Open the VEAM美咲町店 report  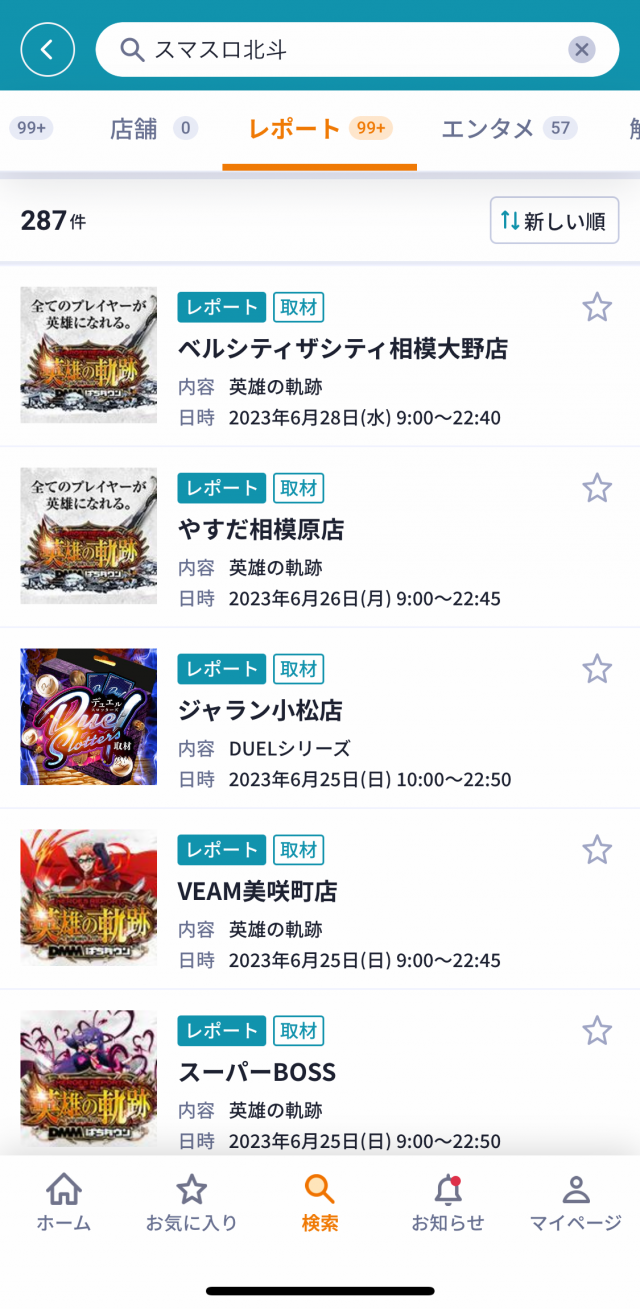click(257, 891)
